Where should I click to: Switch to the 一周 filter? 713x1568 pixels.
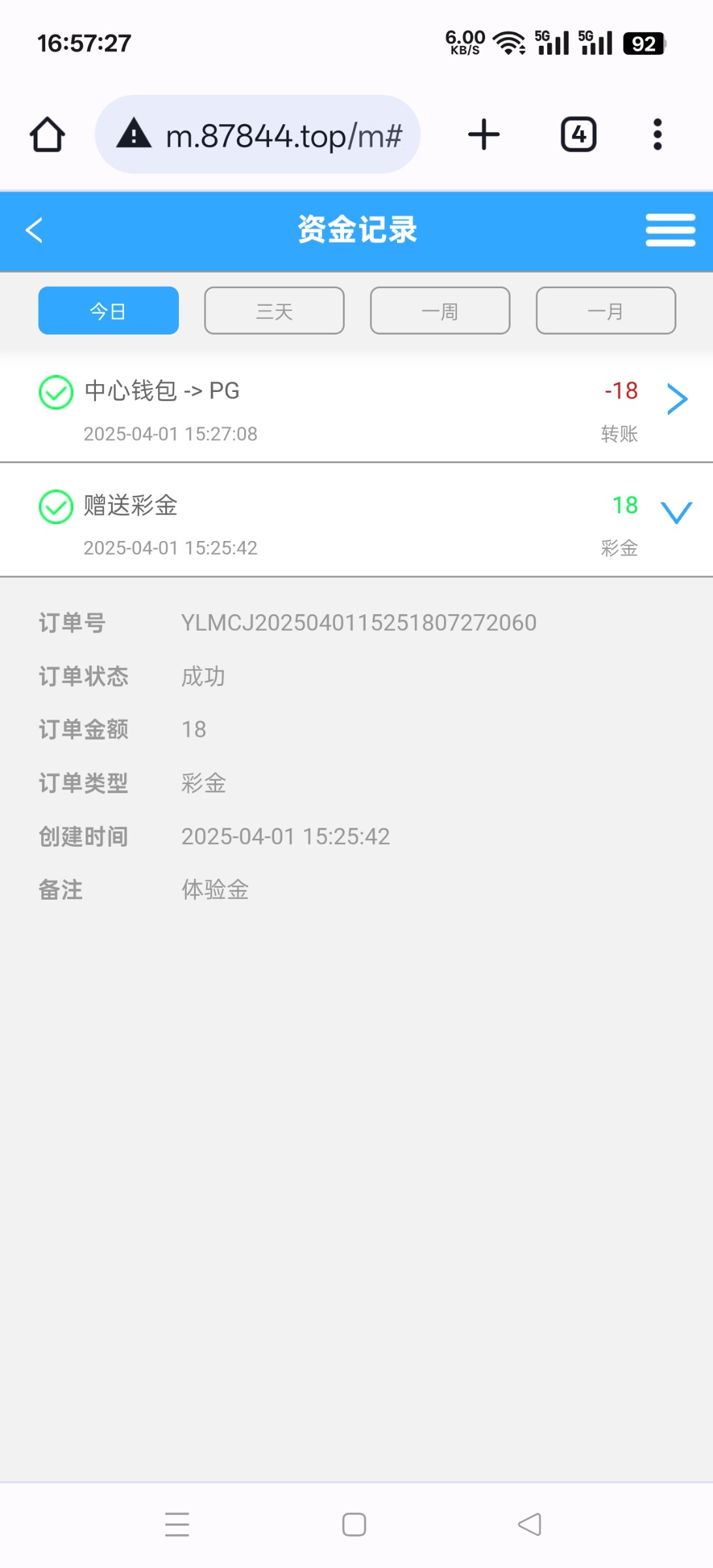pos(440,311)
